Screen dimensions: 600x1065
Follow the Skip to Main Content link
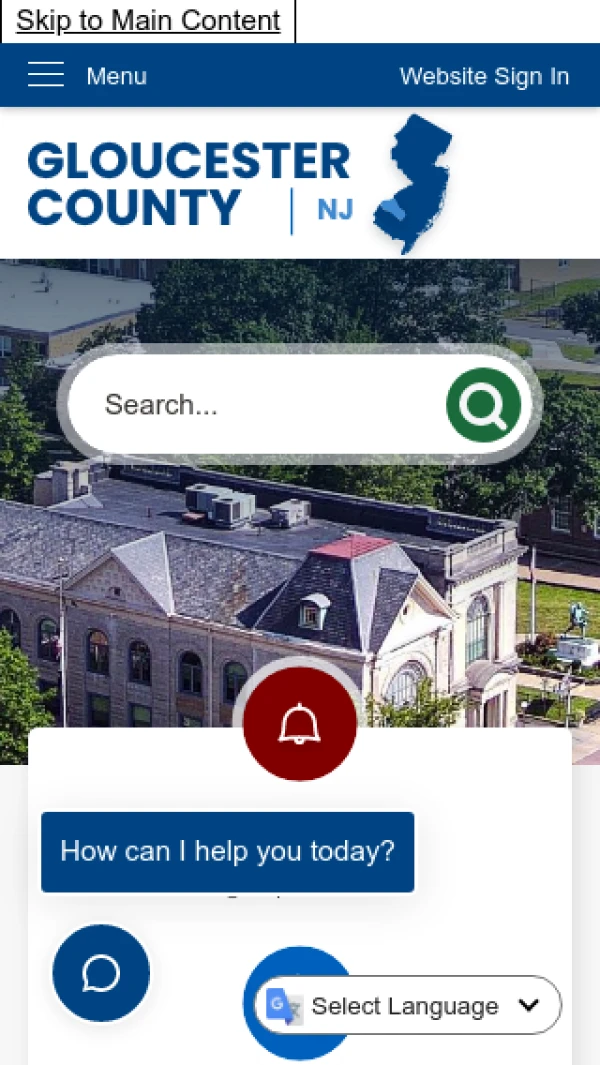coord(148,21)
